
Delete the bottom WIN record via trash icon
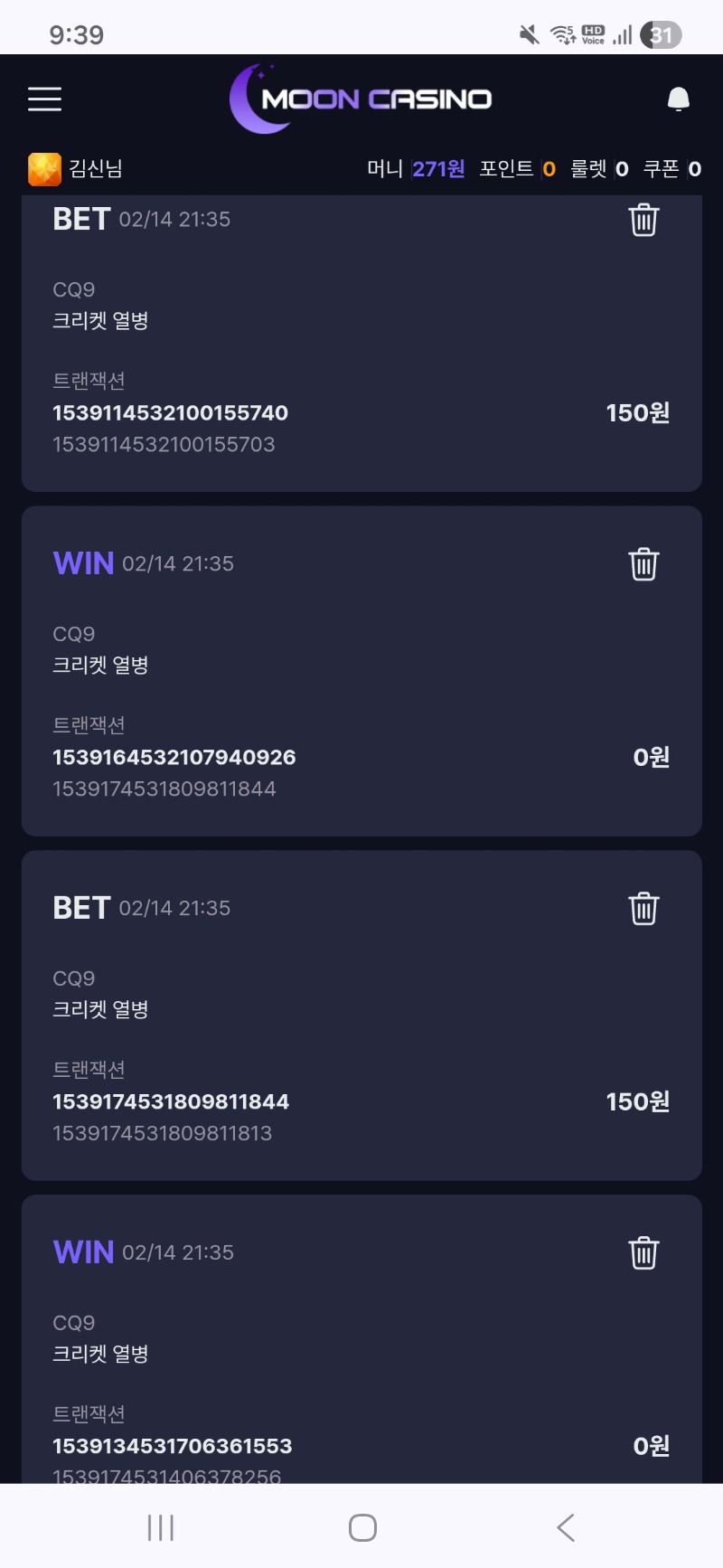(x=643, y=1252)
